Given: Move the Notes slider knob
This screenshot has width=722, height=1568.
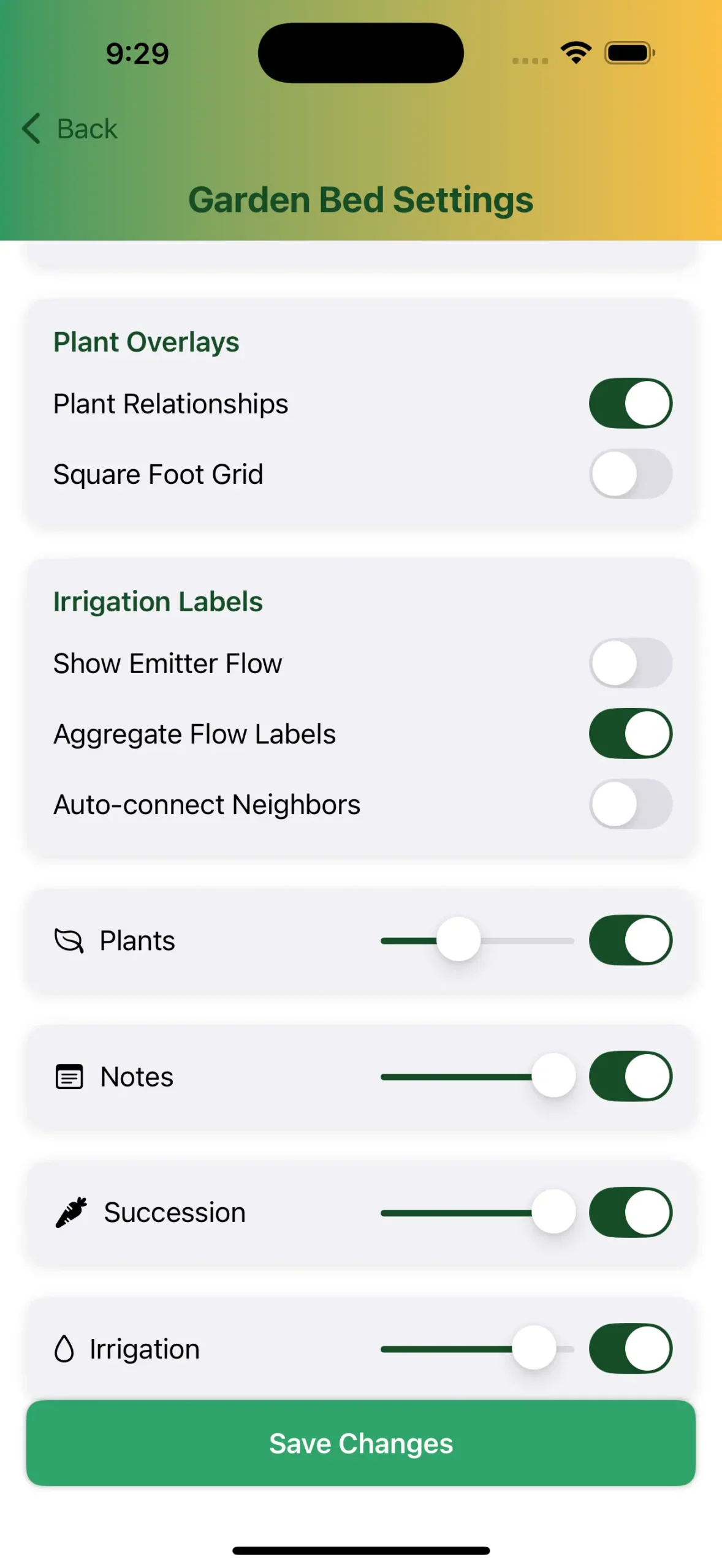Looking at the screenshot, I should pyautogui.click(x=553, y=1076).
